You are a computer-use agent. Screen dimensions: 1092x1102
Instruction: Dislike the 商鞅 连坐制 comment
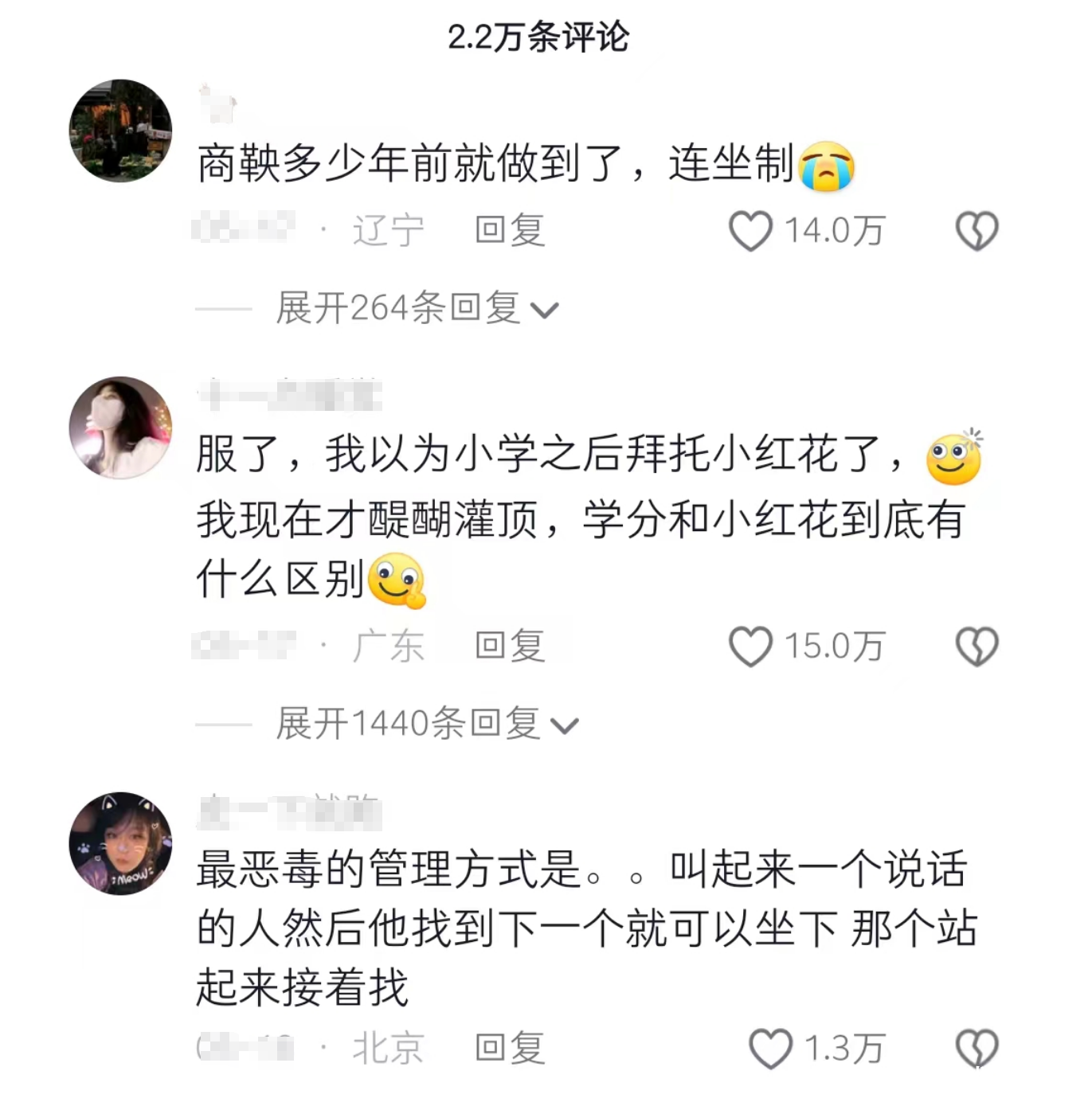pyautogui.click(x=977, y=231)
